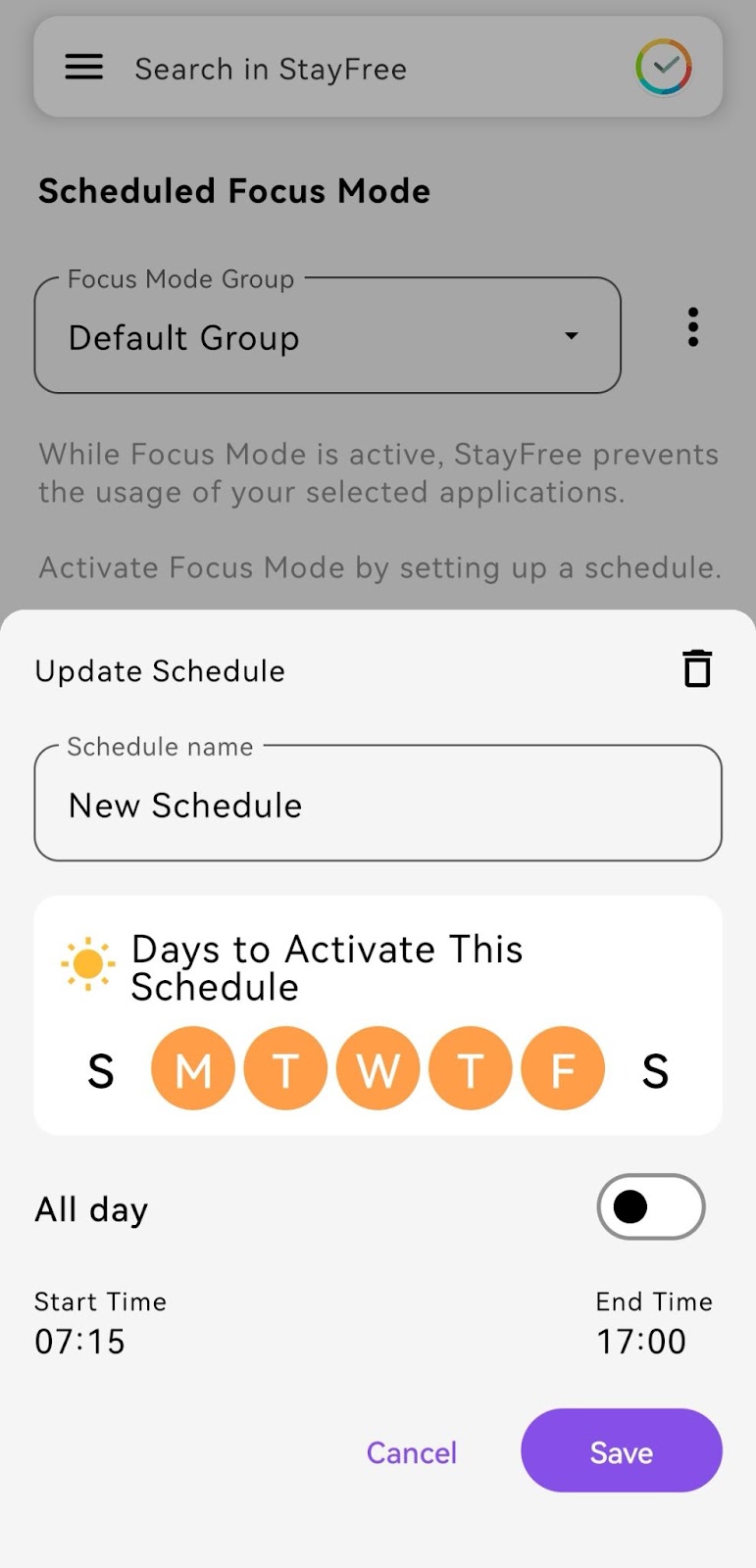Open the hamburger drawer menu
The width and height of the screenshot is (756, 1568).
84,68
